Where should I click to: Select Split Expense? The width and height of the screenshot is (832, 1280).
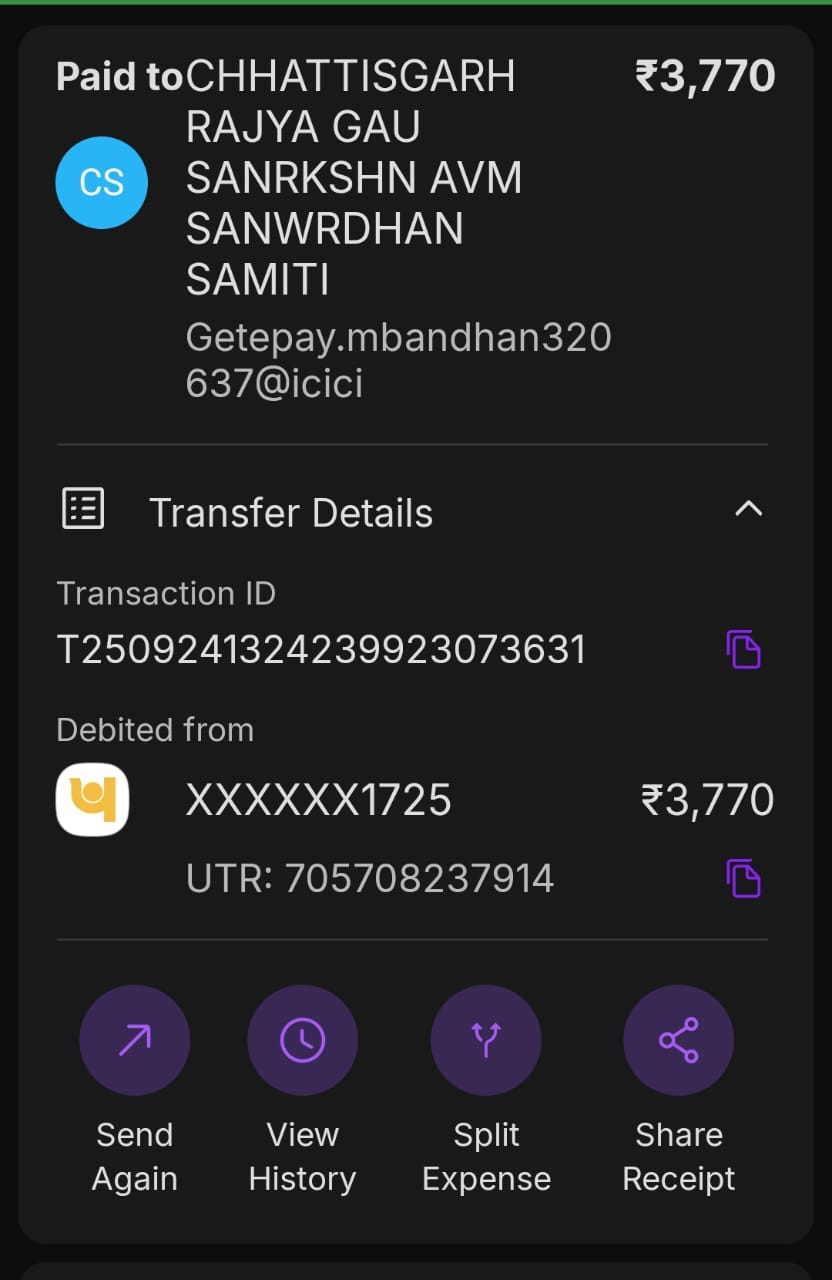pos(486,1041)
